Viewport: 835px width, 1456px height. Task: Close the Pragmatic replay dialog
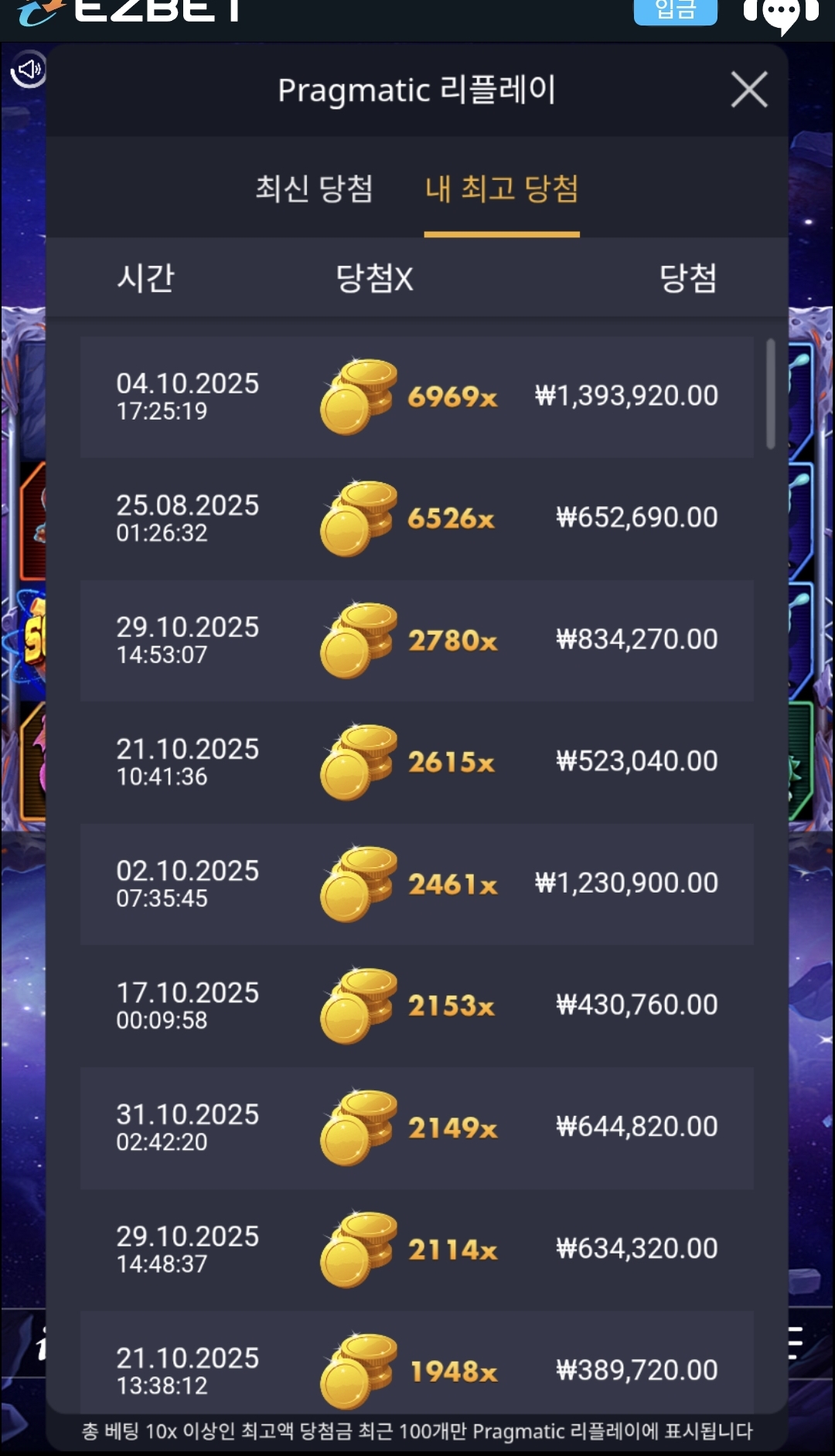coord(748,90)
